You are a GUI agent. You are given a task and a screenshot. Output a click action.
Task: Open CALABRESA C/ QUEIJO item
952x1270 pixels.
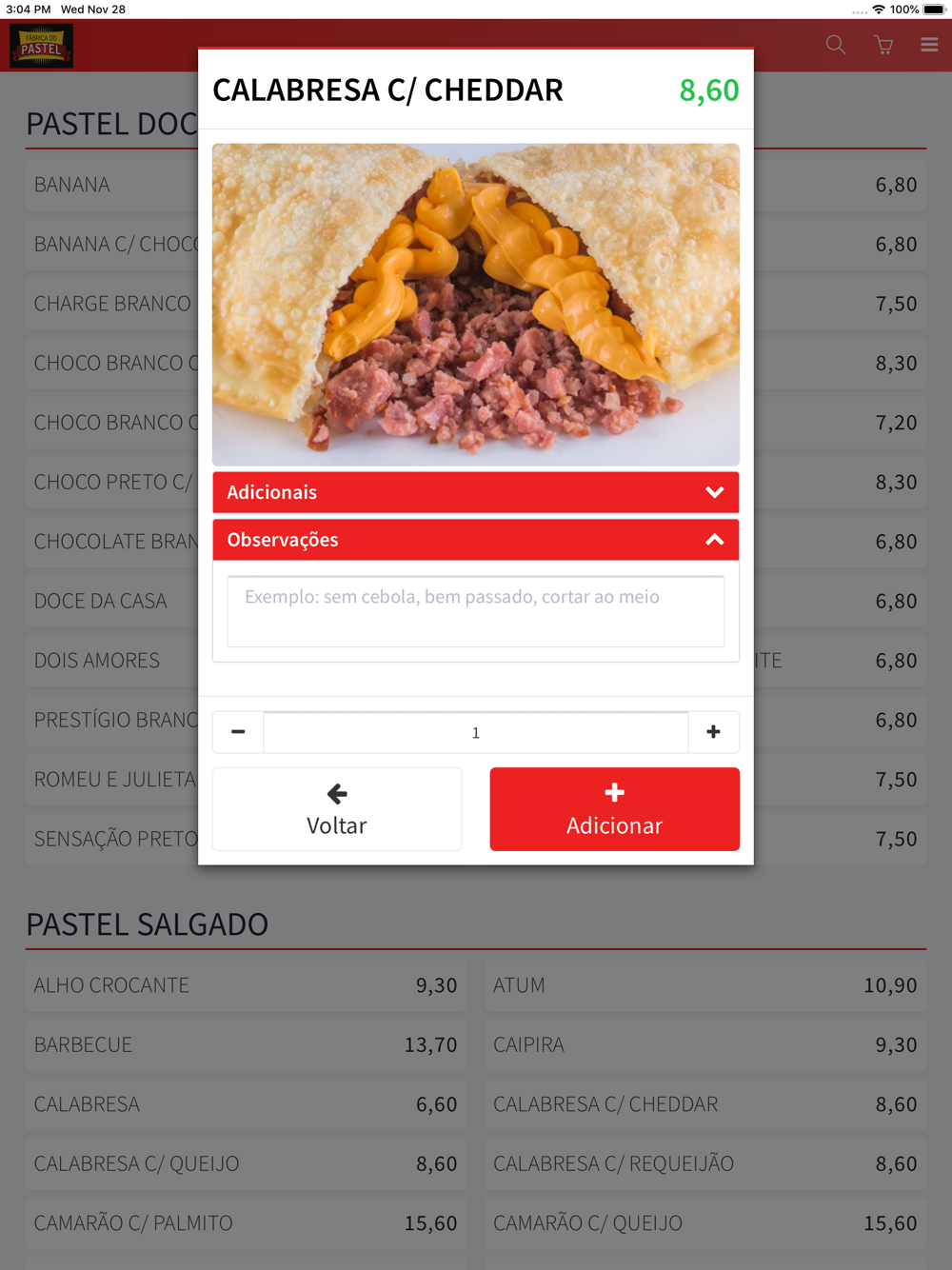[247, 1163]
